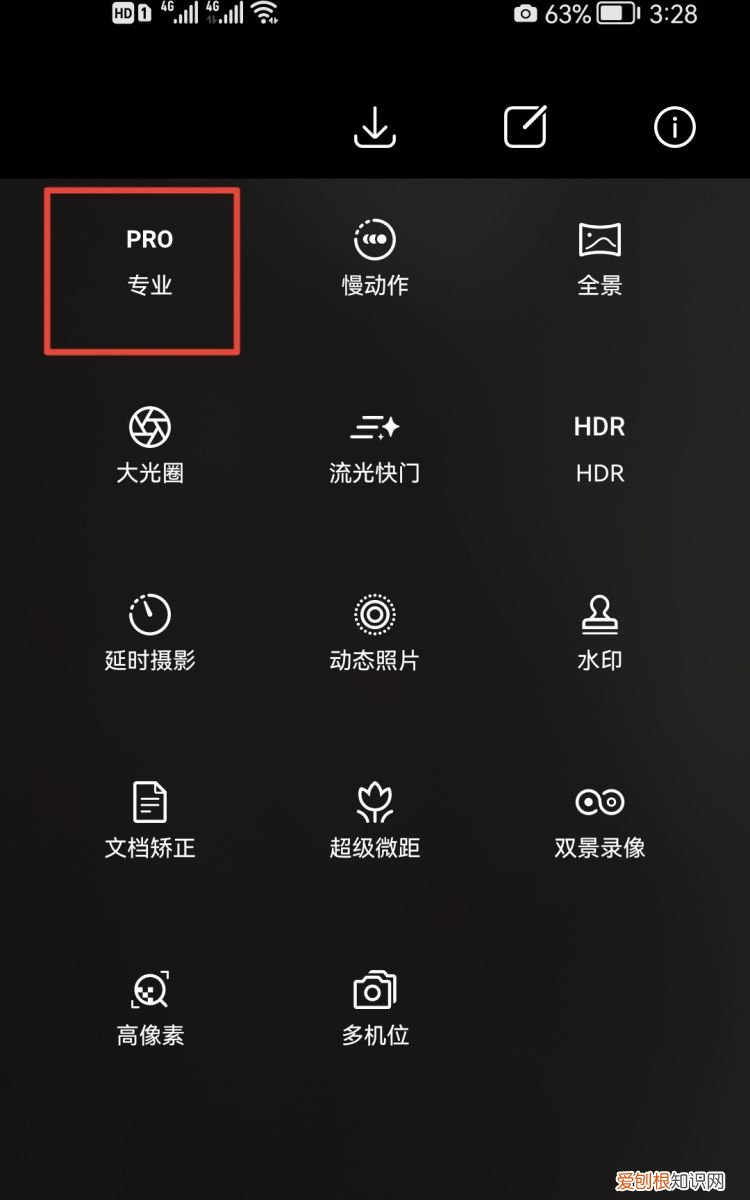
Task: Switch to 超级微距 super macro mode
Action: tap(374, 818)
